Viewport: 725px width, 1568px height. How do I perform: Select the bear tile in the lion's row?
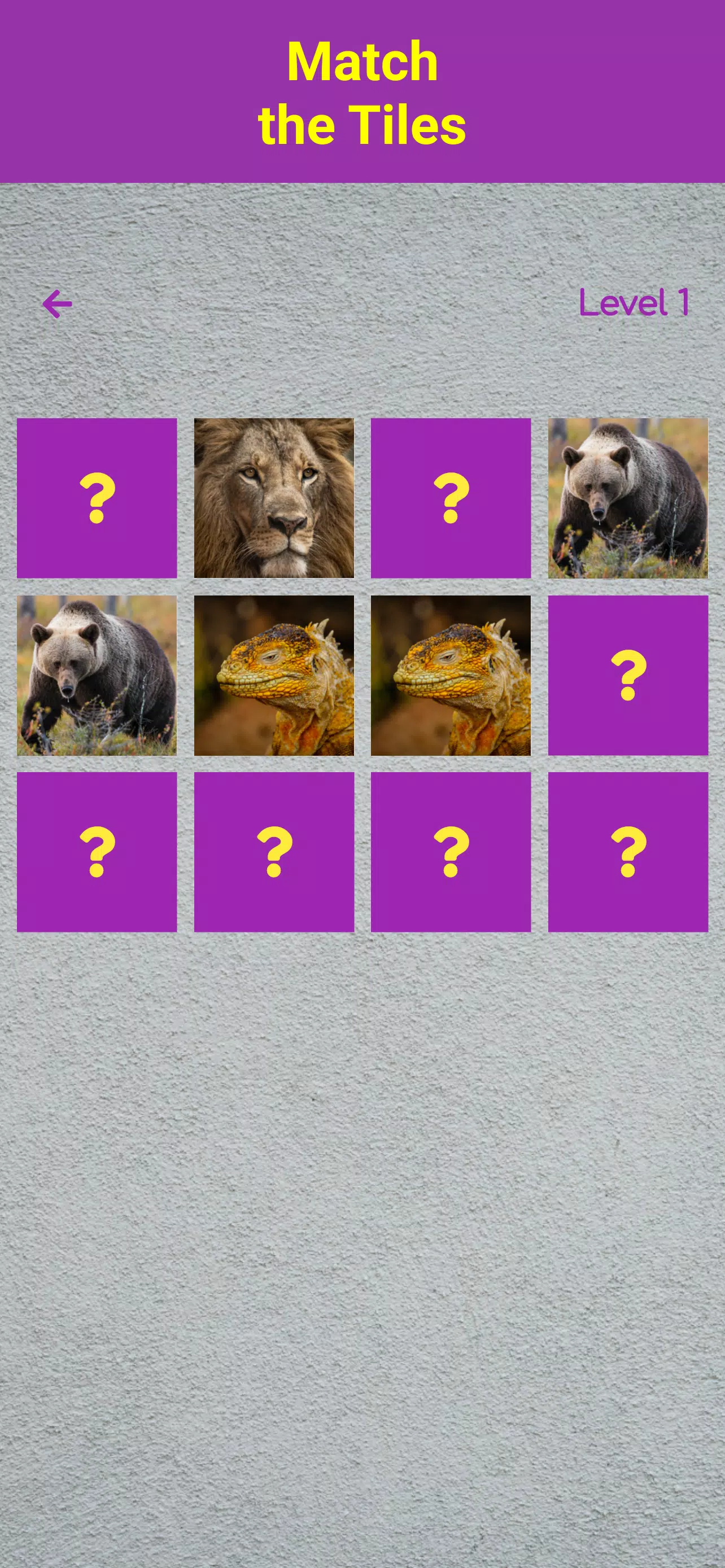click(x=628, y=498)
